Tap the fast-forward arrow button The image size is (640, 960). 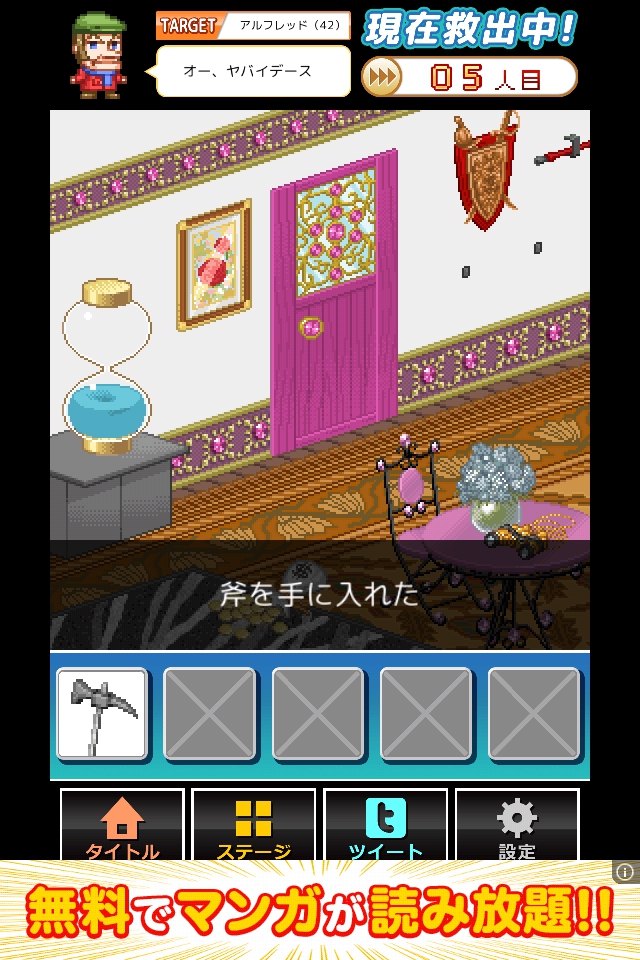pyautogui.click(x=381, y=77)
